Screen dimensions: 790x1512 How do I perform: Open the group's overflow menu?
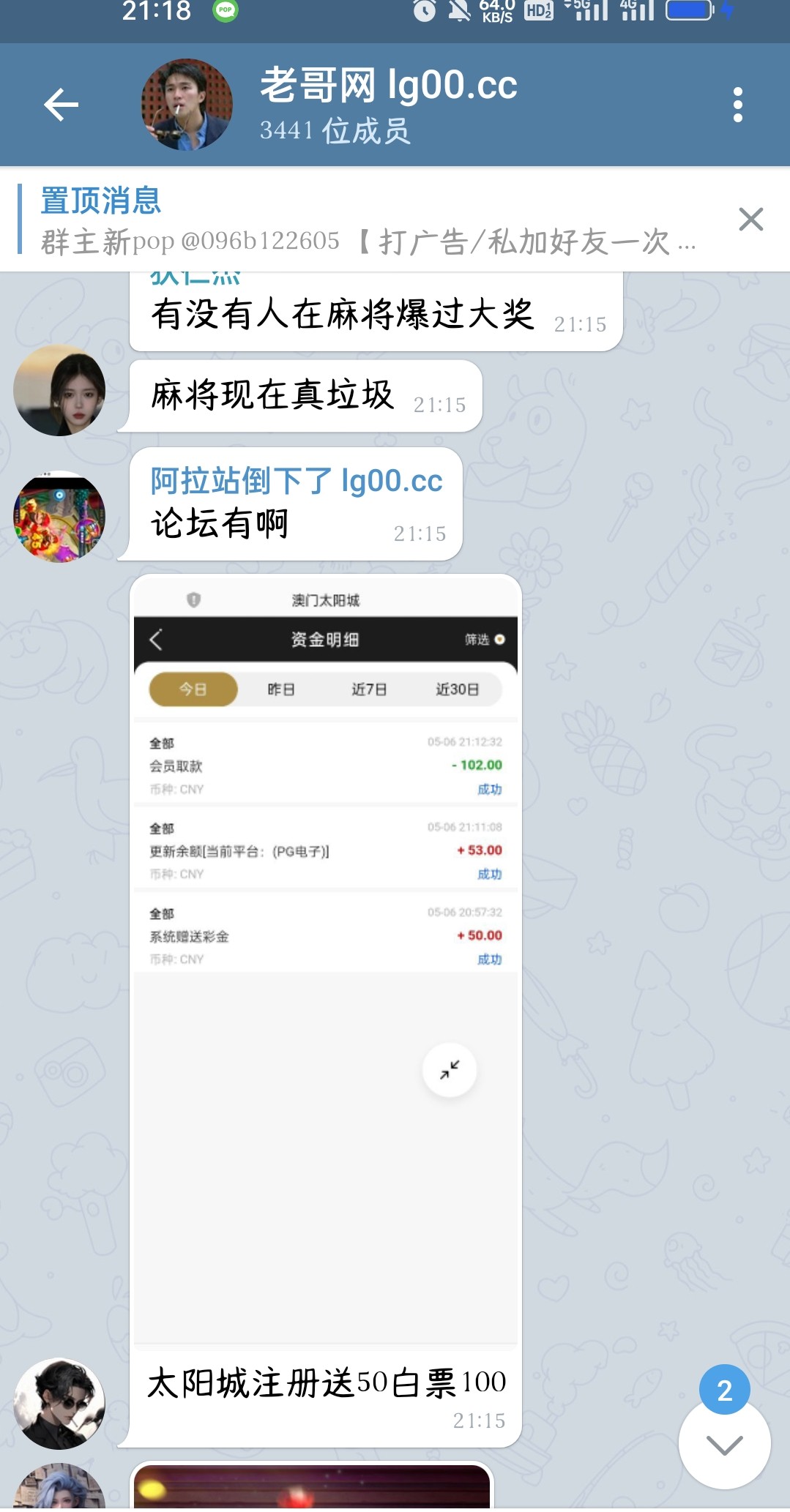tap(737, 105)
